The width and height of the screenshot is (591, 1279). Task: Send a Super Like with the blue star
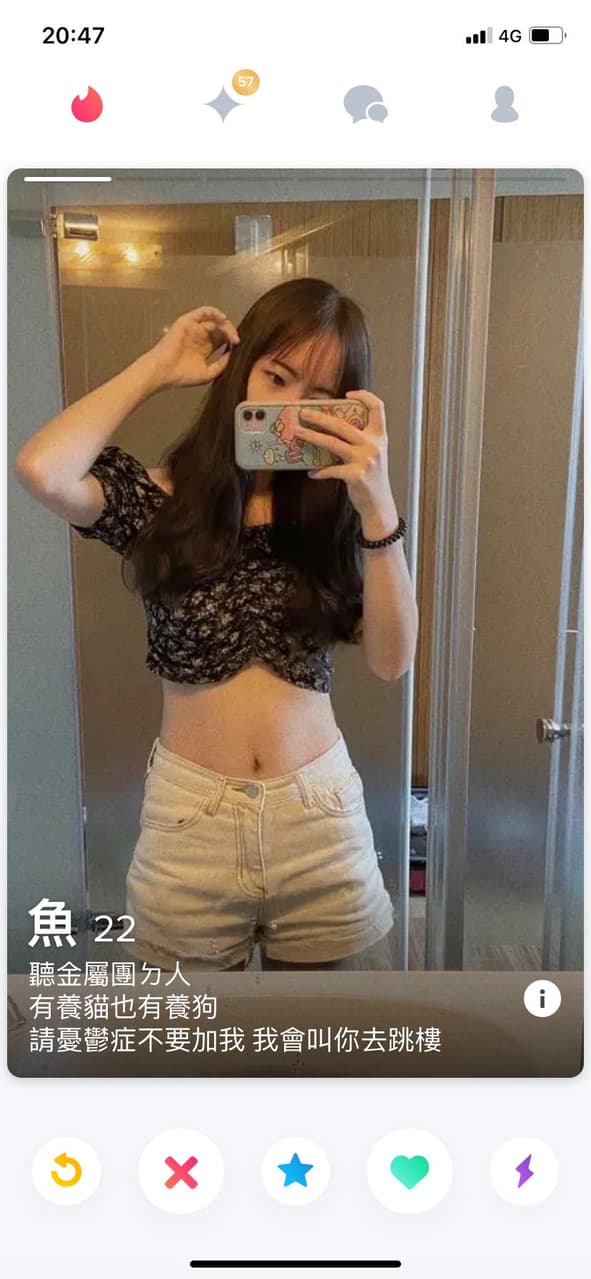[295, 1171]
